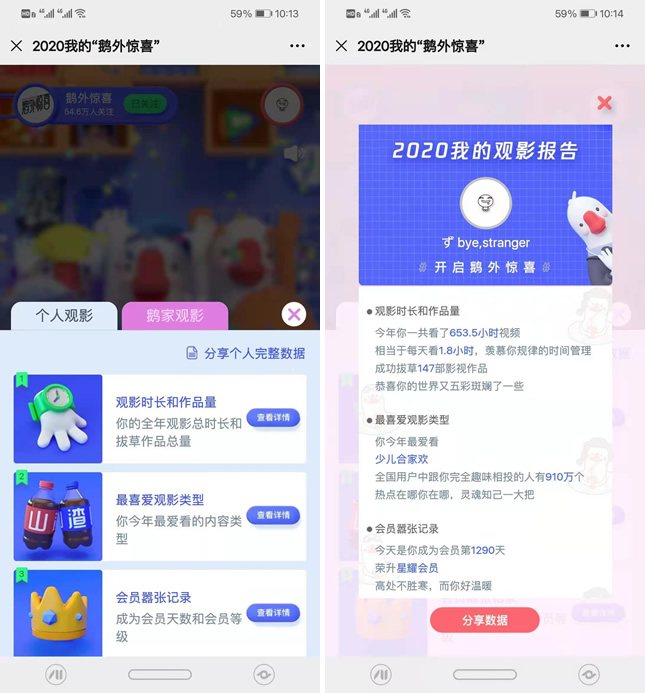Image resolution: width=645 pixels, height=693 pixels.
Task: Toggle the sound speaker icon
Action: coord(293,154)
